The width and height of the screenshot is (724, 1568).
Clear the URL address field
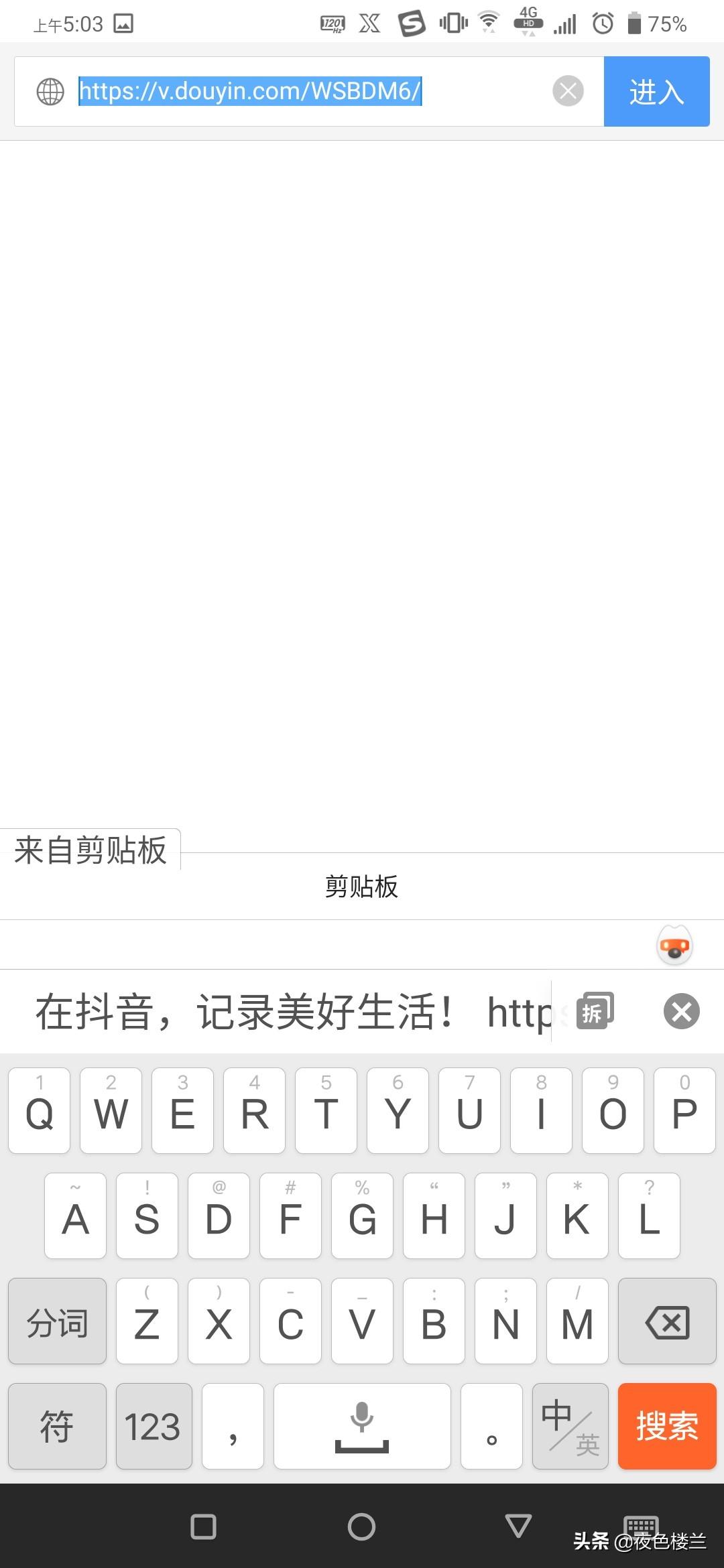pos(568,91)
